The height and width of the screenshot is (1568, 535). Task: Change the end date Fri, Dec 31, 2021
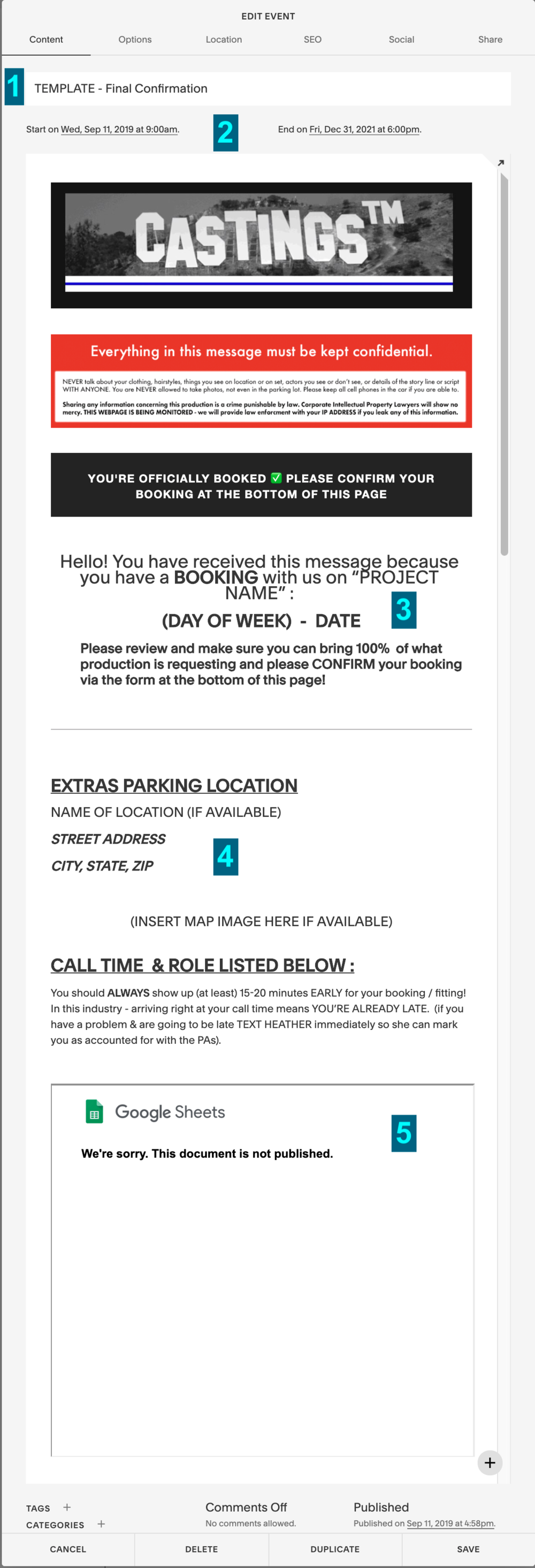click(364, 129)
